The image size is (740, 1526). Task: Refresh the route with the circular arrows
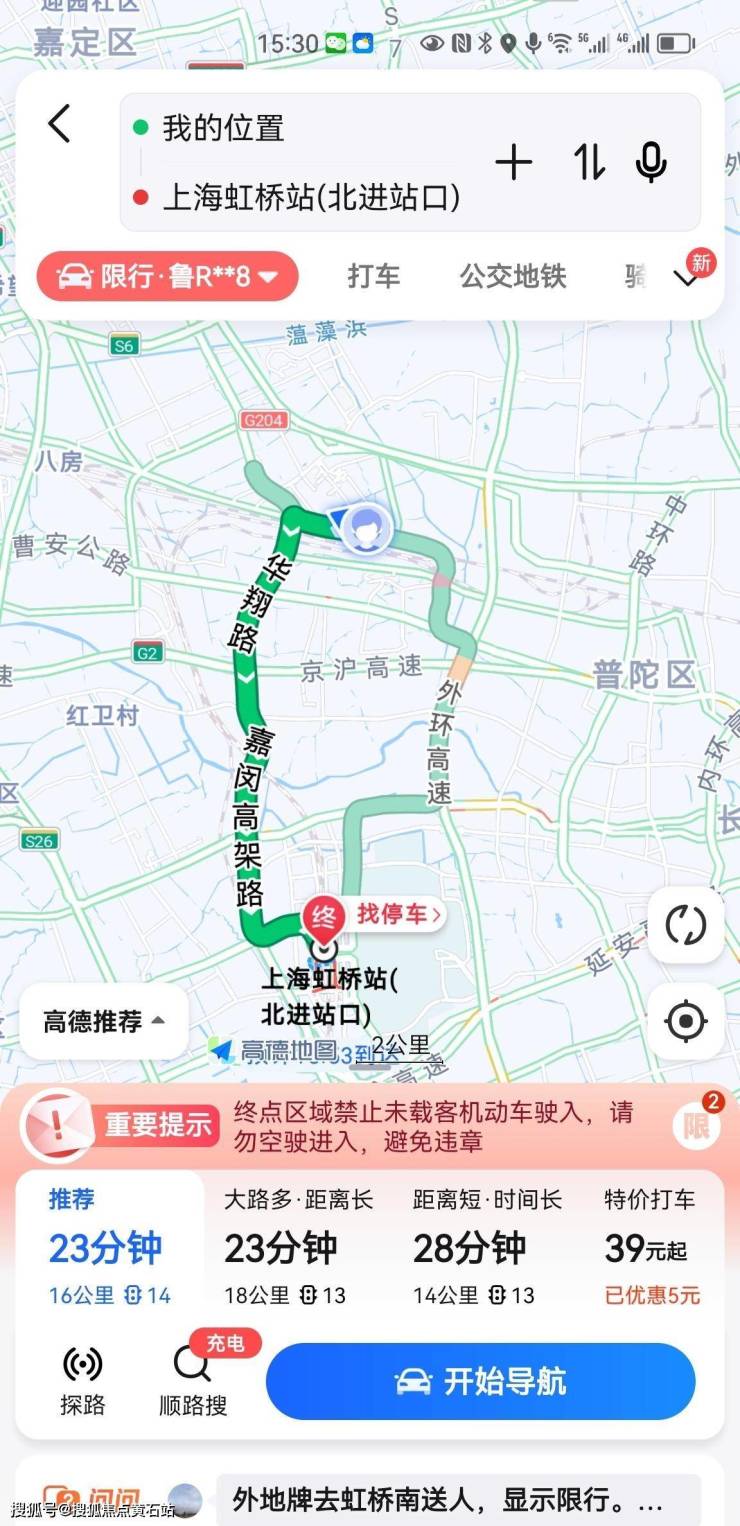(686, 925)
